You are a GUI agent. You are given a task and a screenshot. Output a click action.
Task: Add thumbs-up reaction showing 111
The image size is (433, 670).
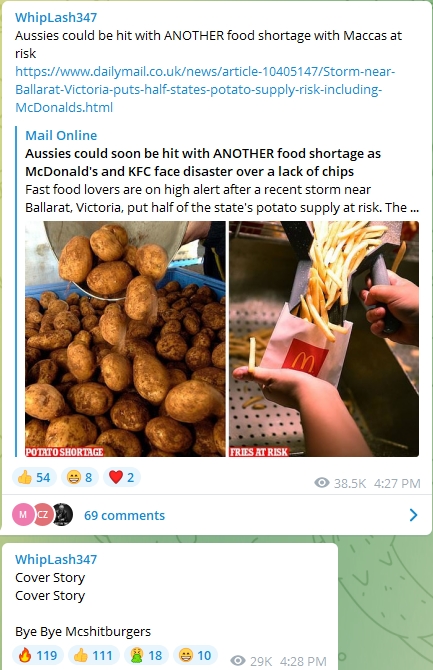pyautogui.click(x=92, y=655)
